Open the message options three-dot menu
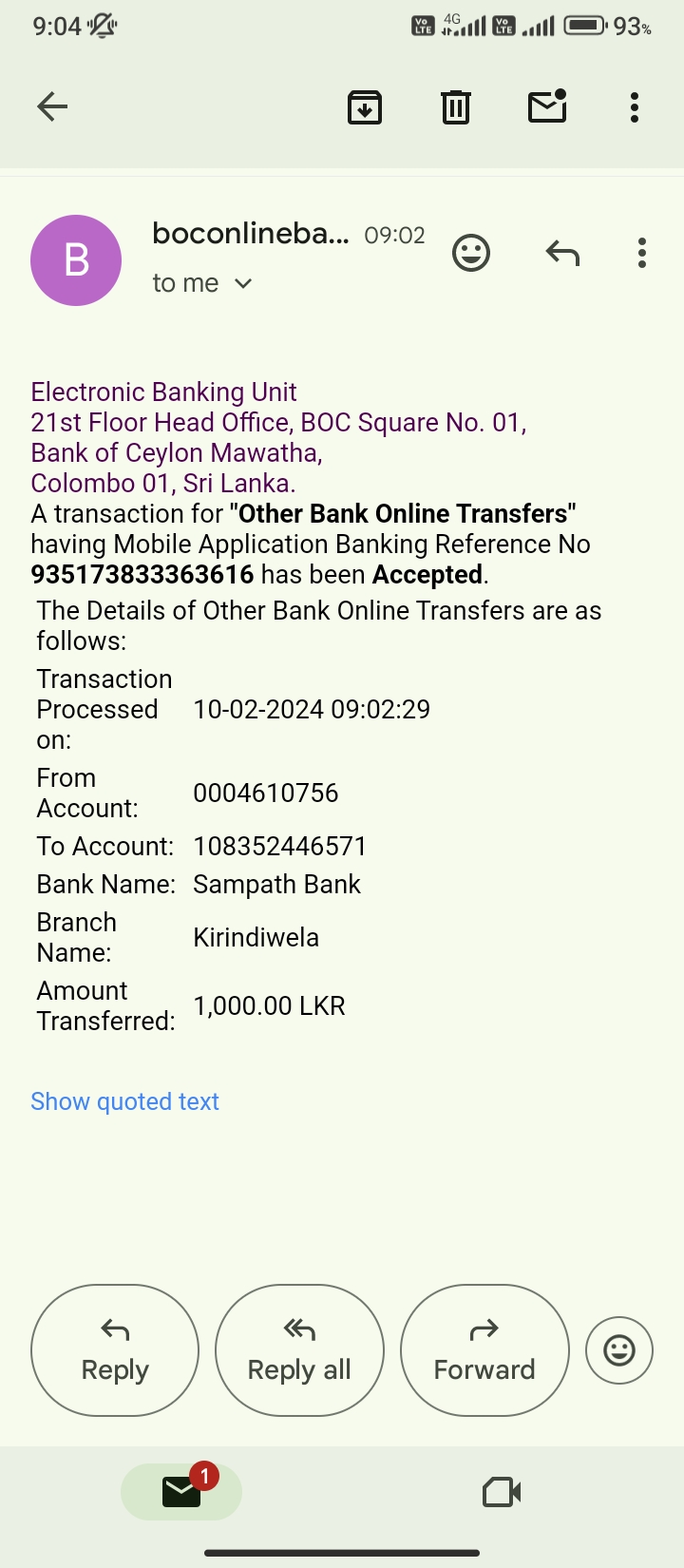684x1568 pixels. [642, 253]
